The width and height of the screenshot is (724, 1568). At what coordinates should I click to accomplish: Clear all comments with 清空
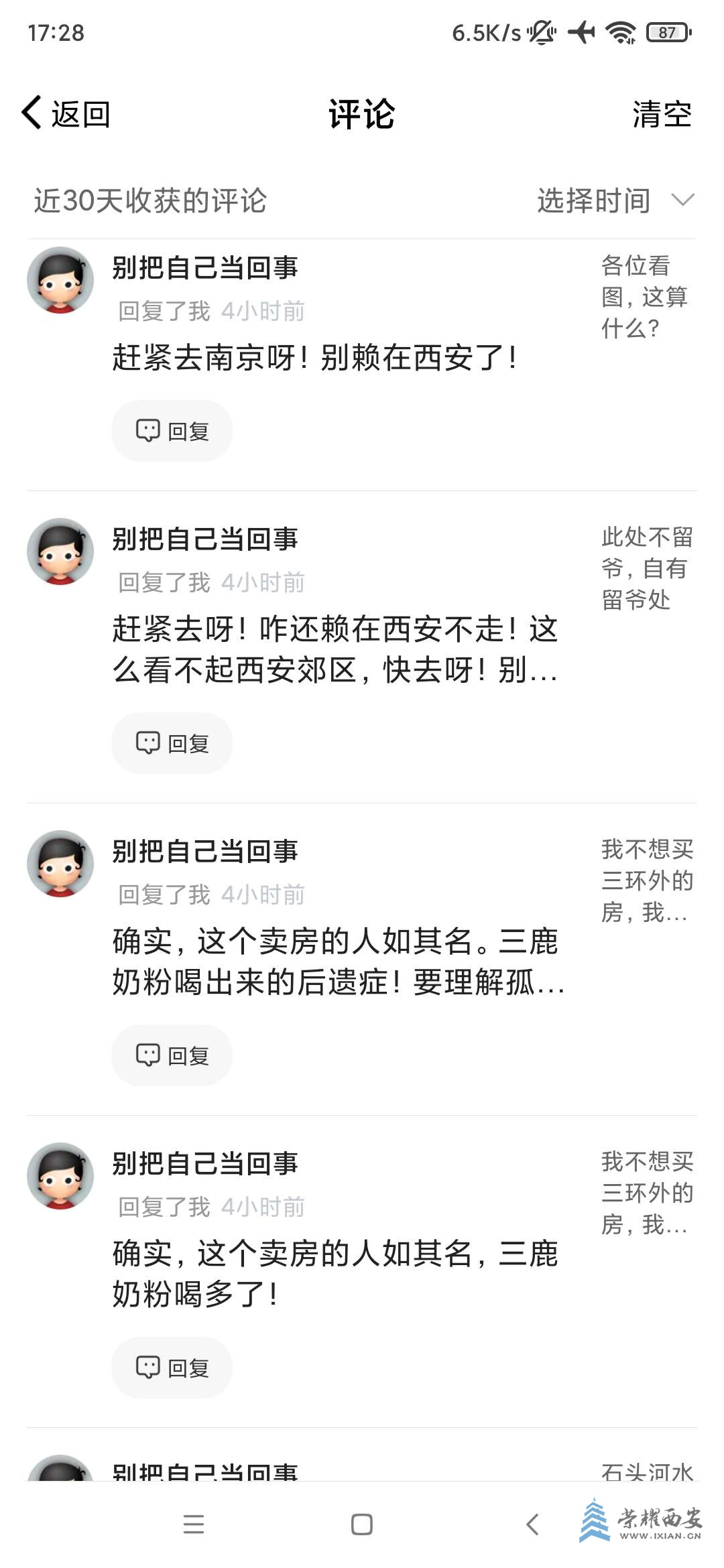pos(661,114)
